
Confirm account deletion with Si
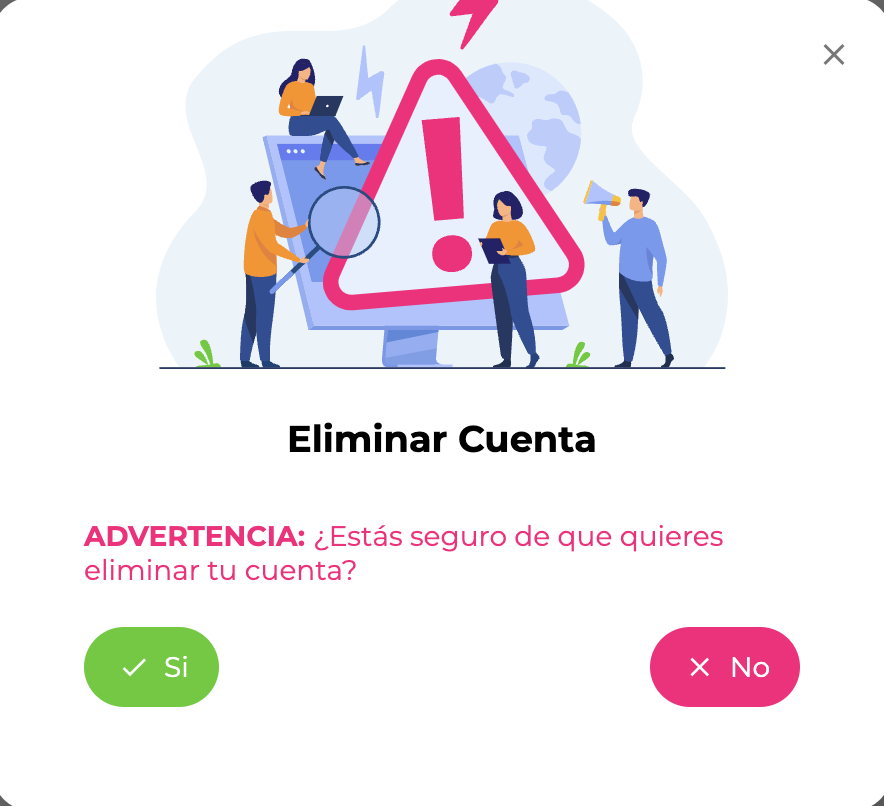point(151,667)
